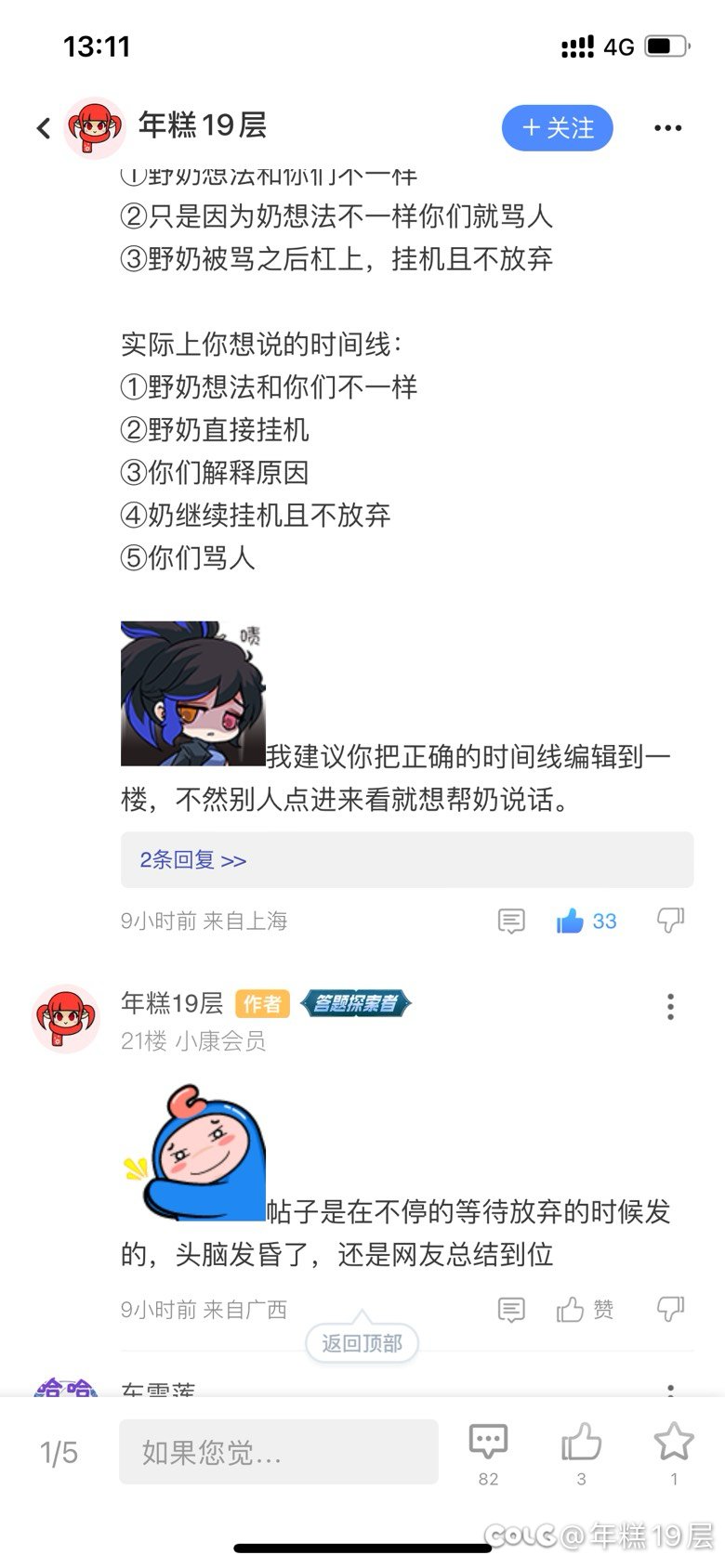Open the 如果您觉 reply input field
The image size is (725, 1568).
tap(279, 1452)
